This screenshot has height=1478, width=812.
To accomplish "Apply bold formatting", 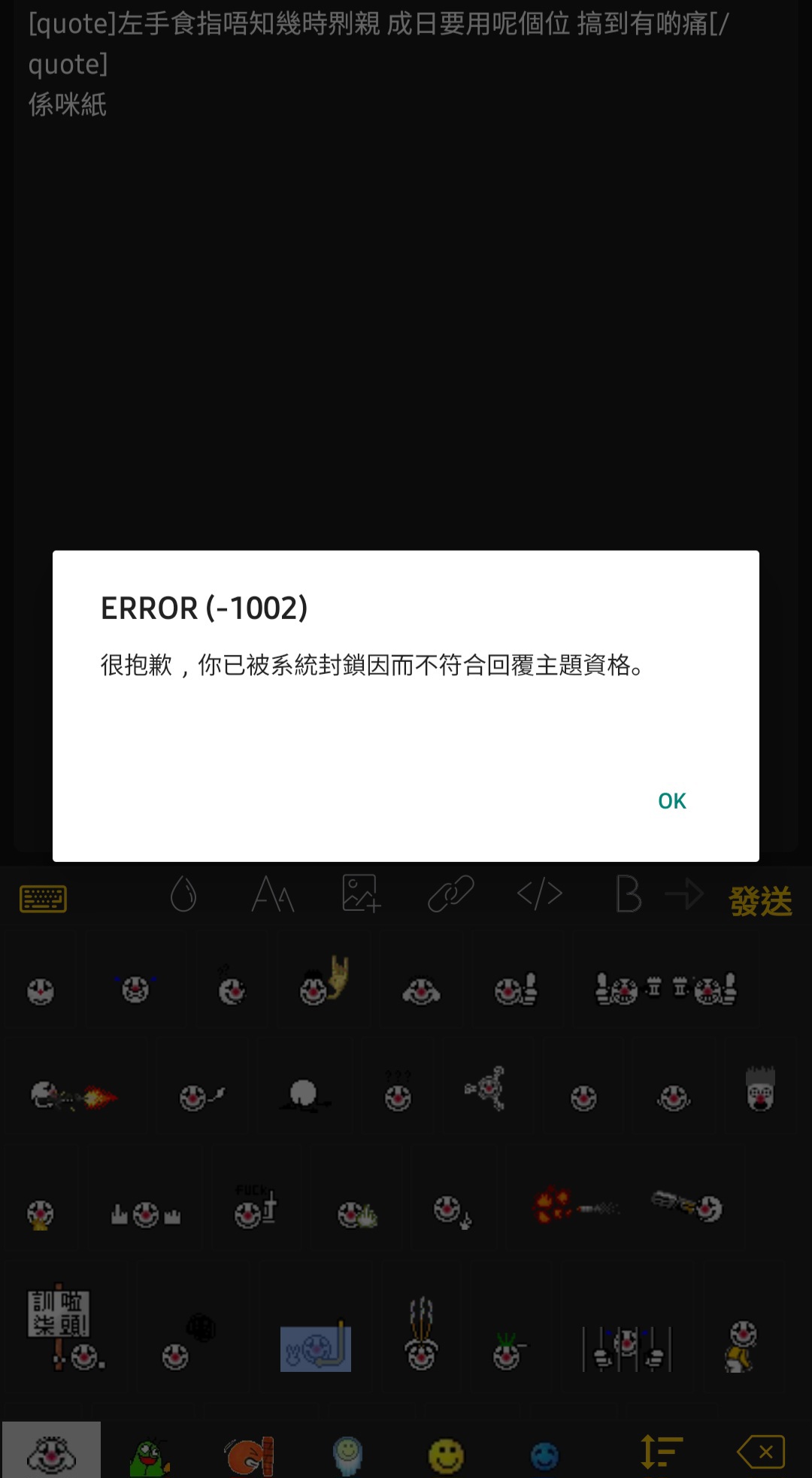I will point(628,894).
